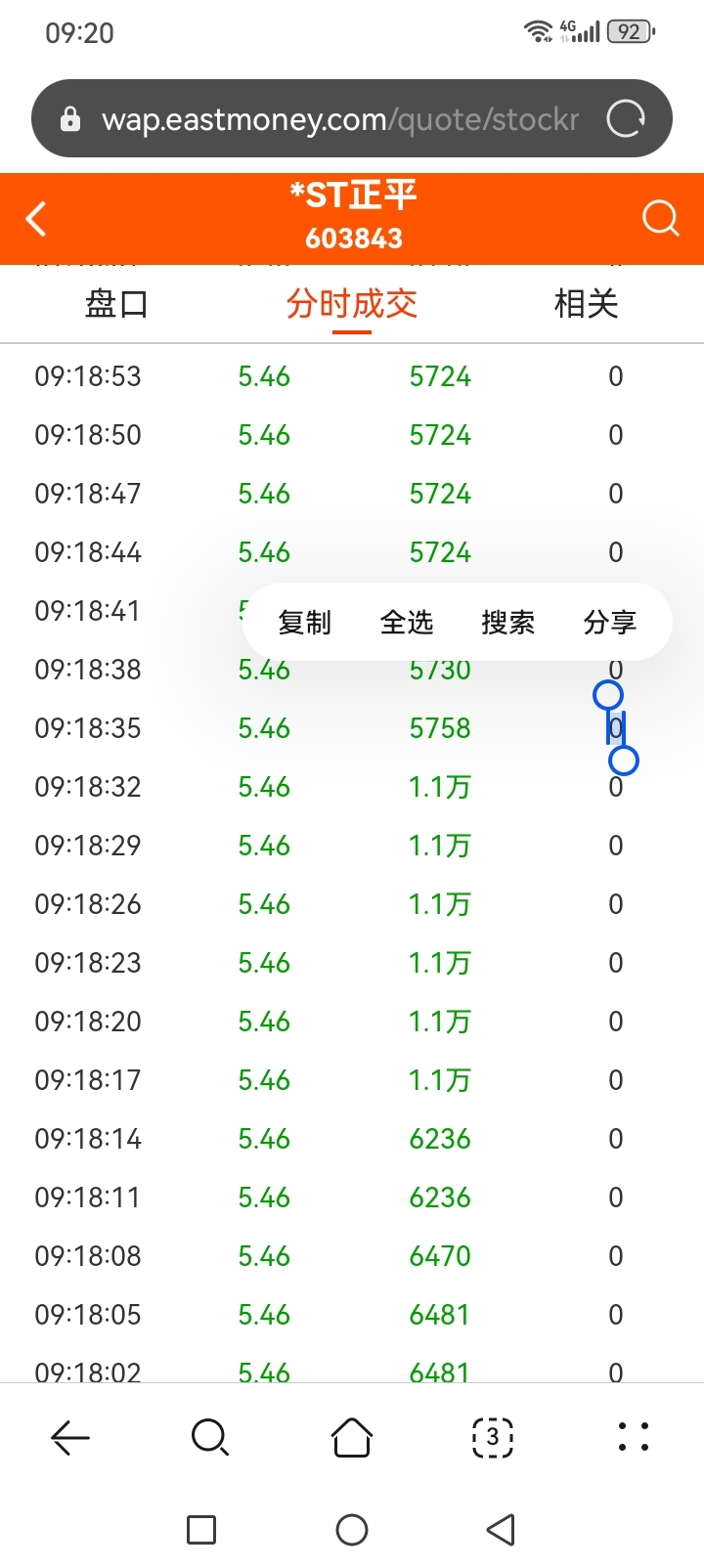Select the 分时成交 tab
The image size is (704, 1568).
coord(351,304)
